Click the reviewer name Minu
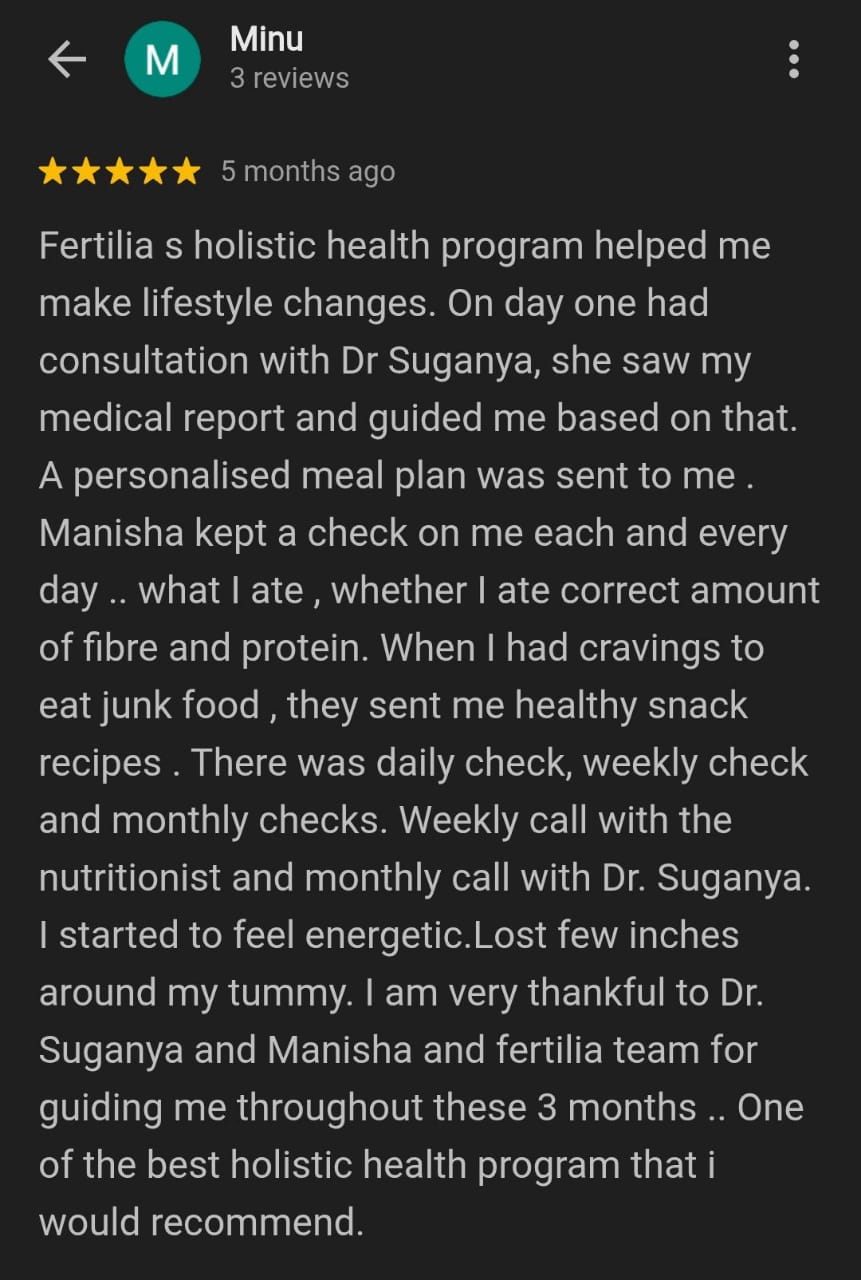This screenshot has width=861, height=1280. (265, 39)
